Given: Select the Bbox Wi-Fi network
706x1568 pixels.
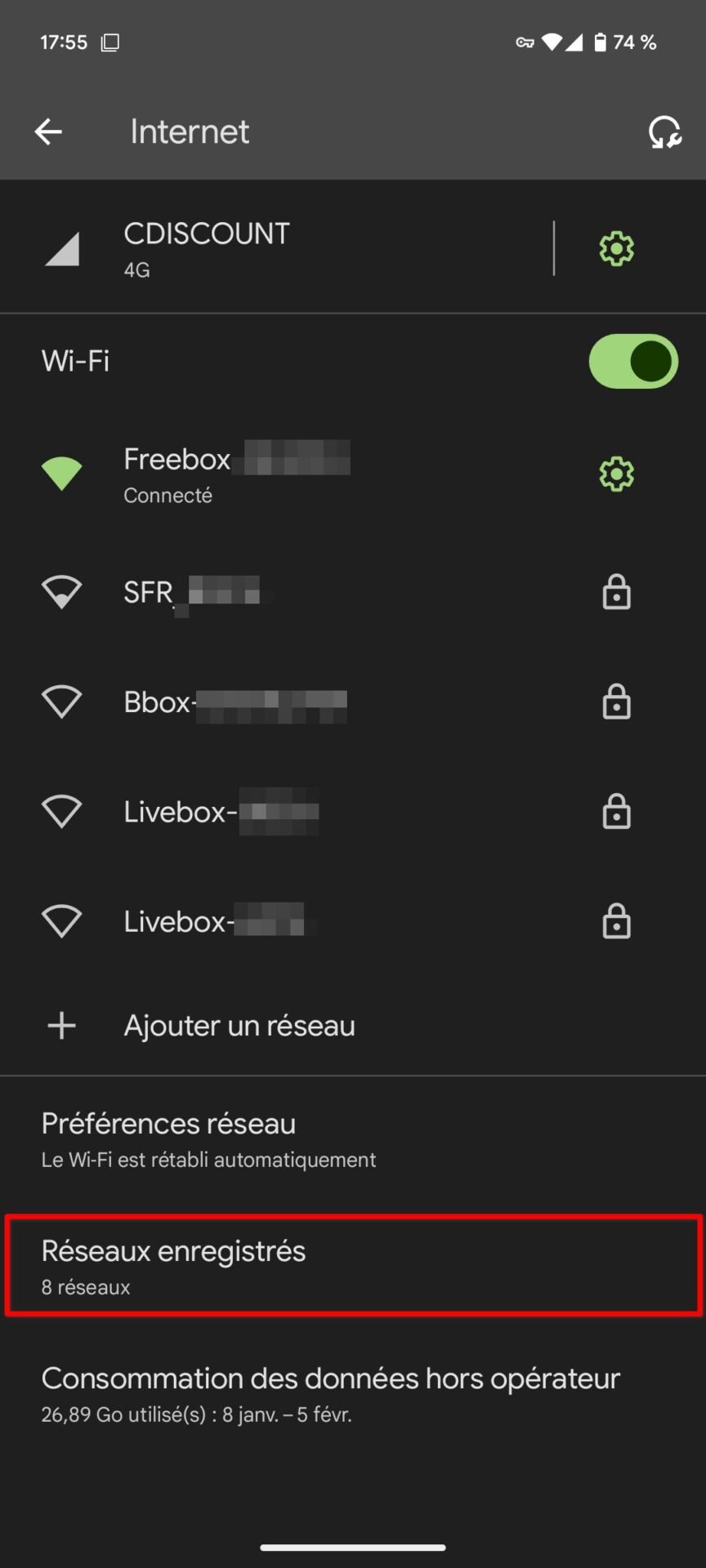Looking at the screenshot, I should click(x=353, y=702).
